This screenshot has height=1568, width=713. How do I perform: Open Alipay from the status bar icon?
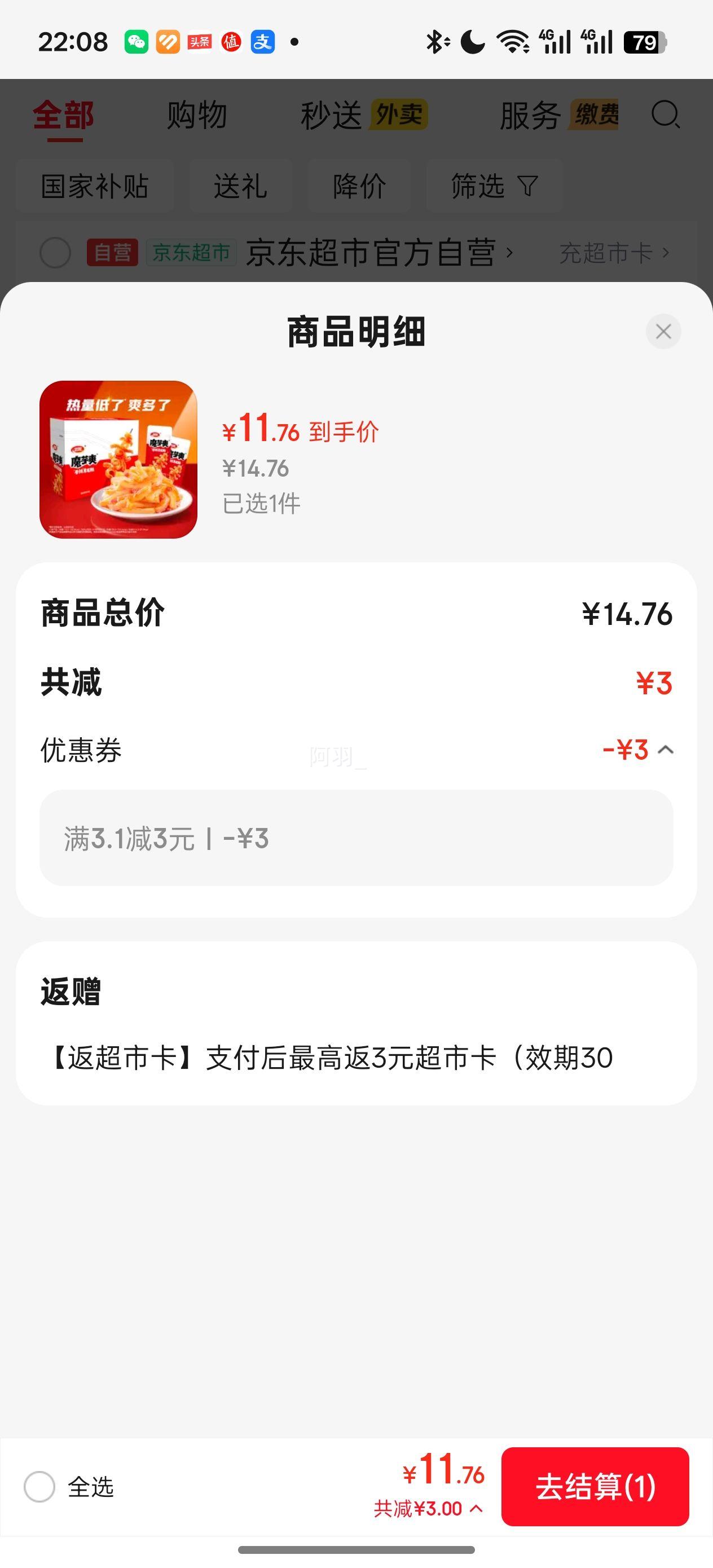tap(263, 41)
